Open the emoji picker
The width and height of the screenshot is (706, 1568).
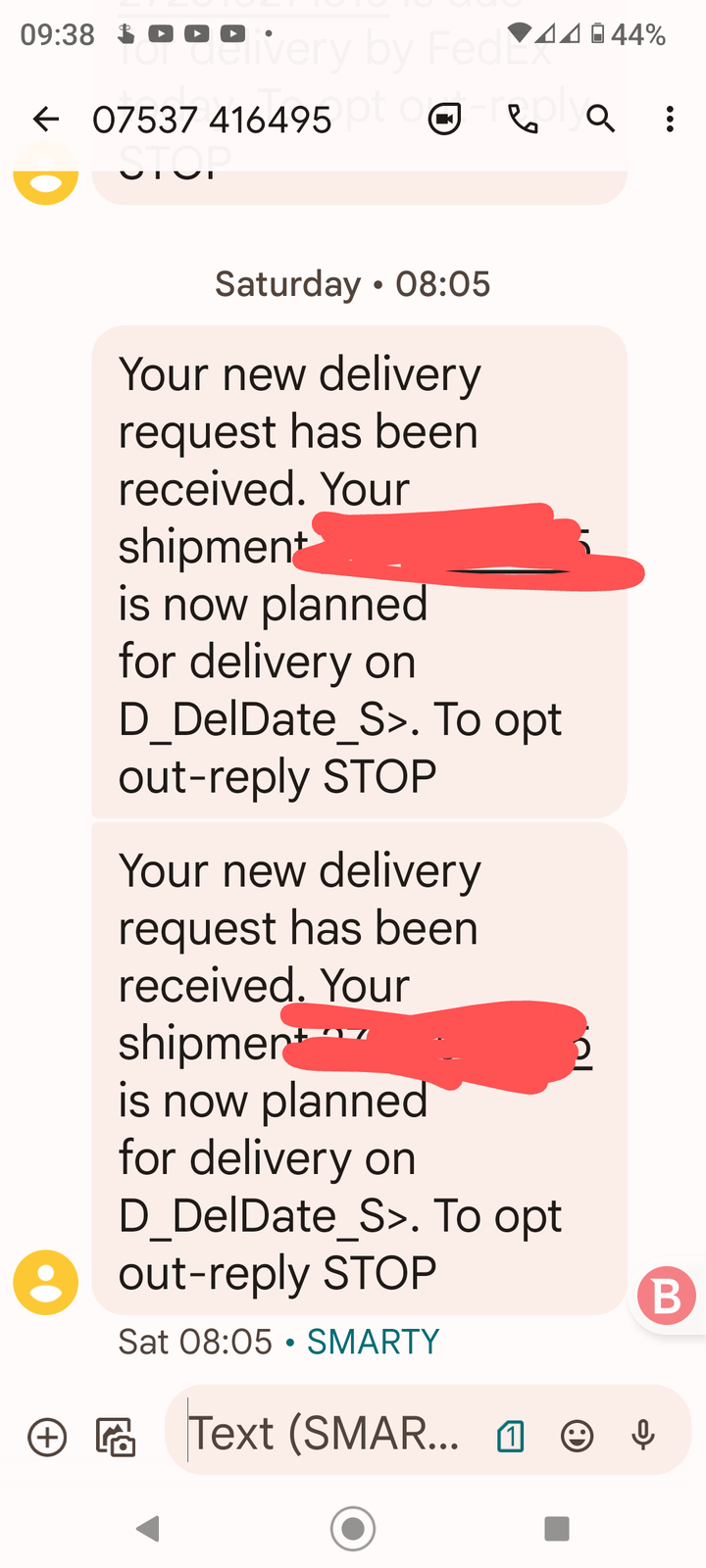(x=577, y=1437)
